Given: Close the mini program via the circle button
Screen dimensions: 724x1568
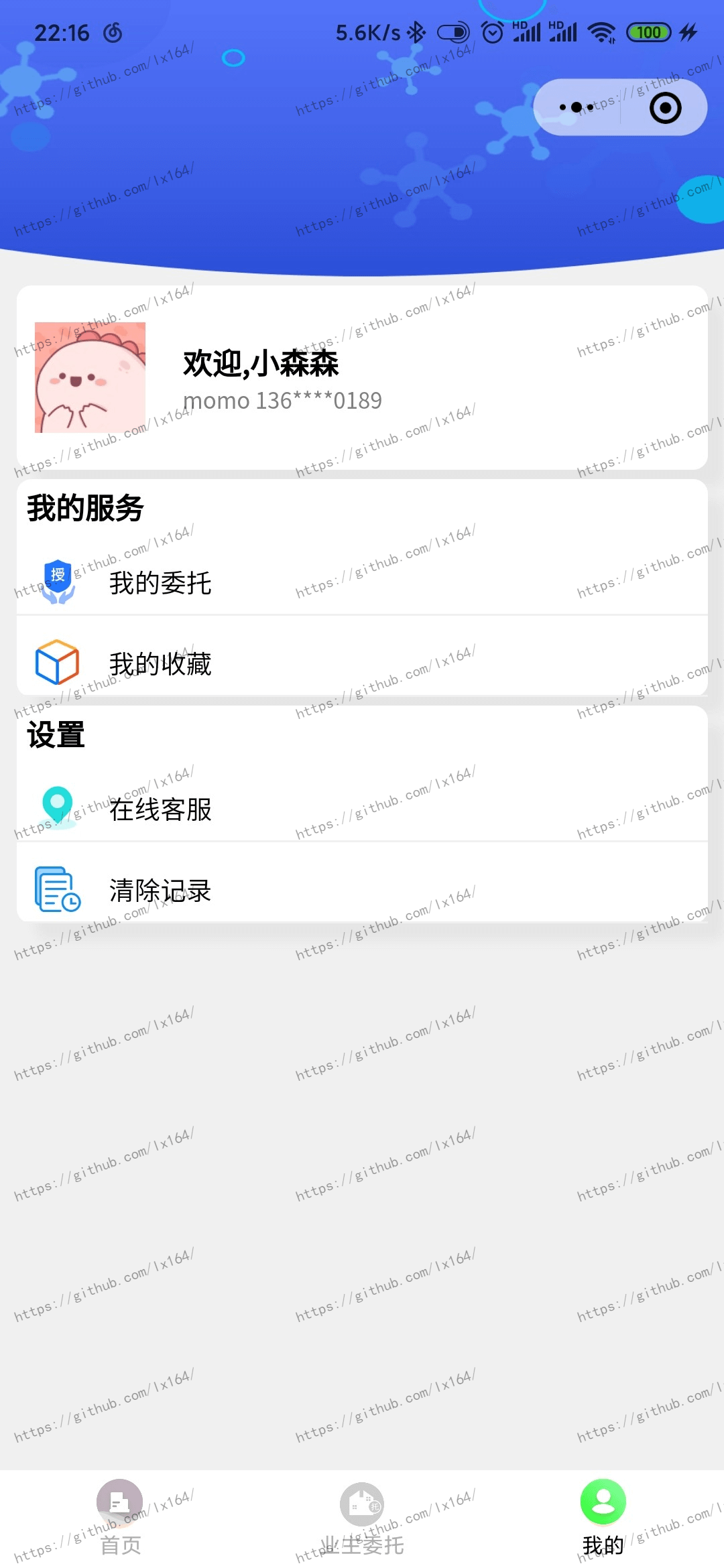Looking at the screenshot, I should 665,108.
